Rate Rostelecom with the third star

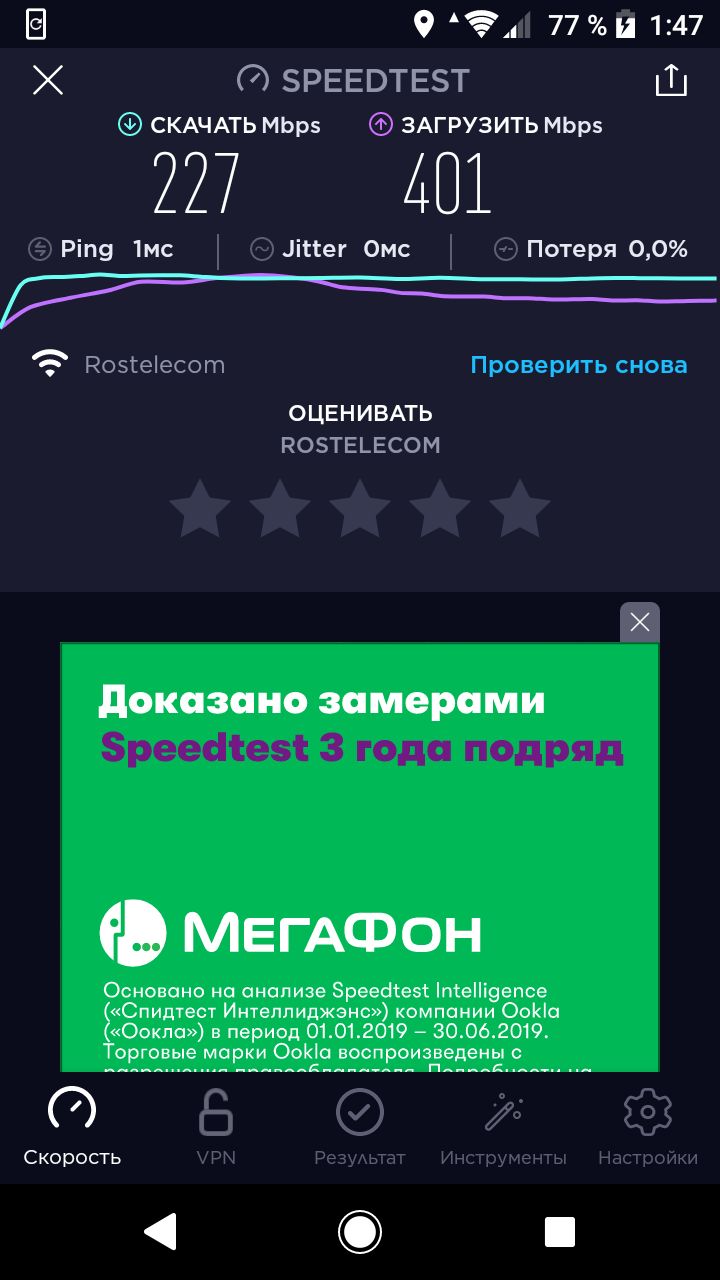point(360,508)
